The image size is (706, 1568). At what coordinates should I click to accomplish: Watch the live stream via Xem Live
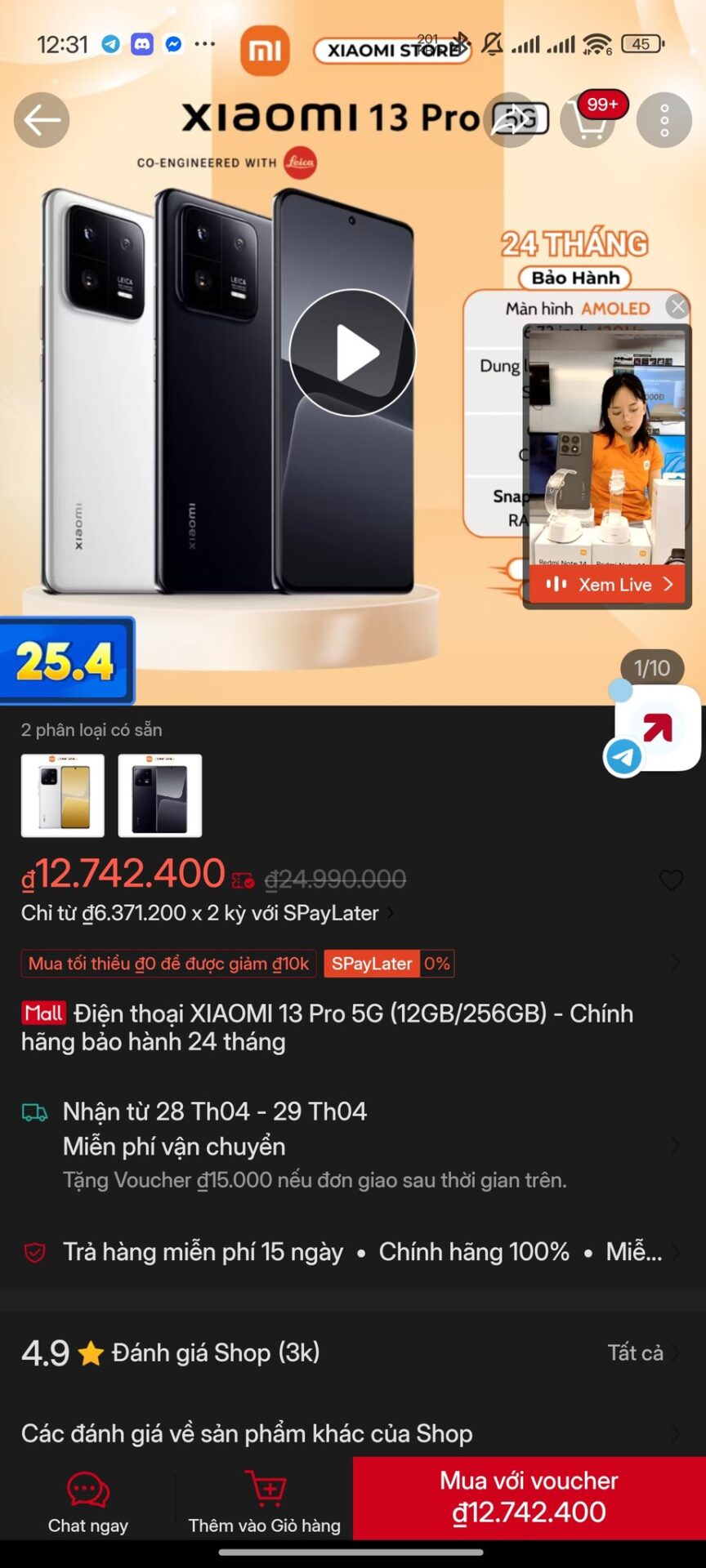click(x=608, y=585)
